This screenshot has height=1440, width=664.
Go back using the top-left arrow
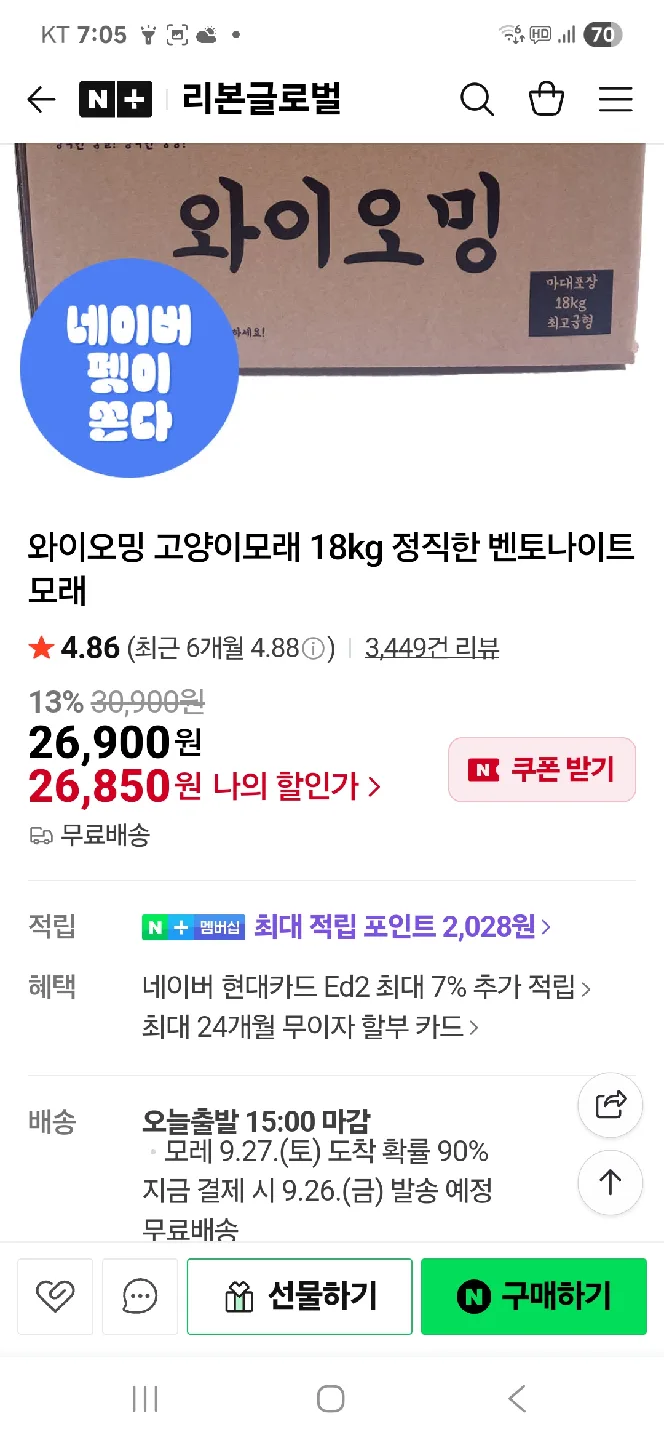pos(41,100)
